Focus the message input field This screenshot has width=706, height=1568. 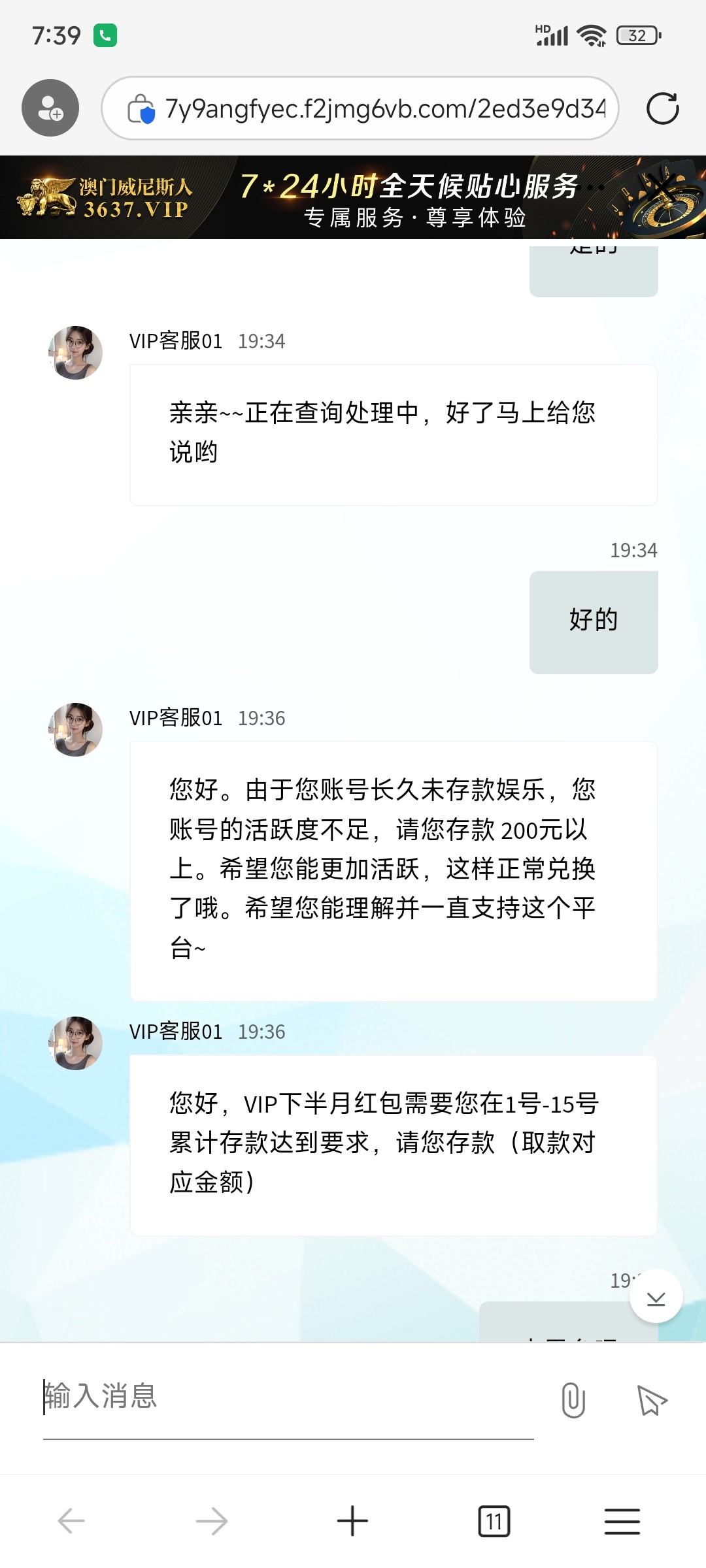(288, 1397)
